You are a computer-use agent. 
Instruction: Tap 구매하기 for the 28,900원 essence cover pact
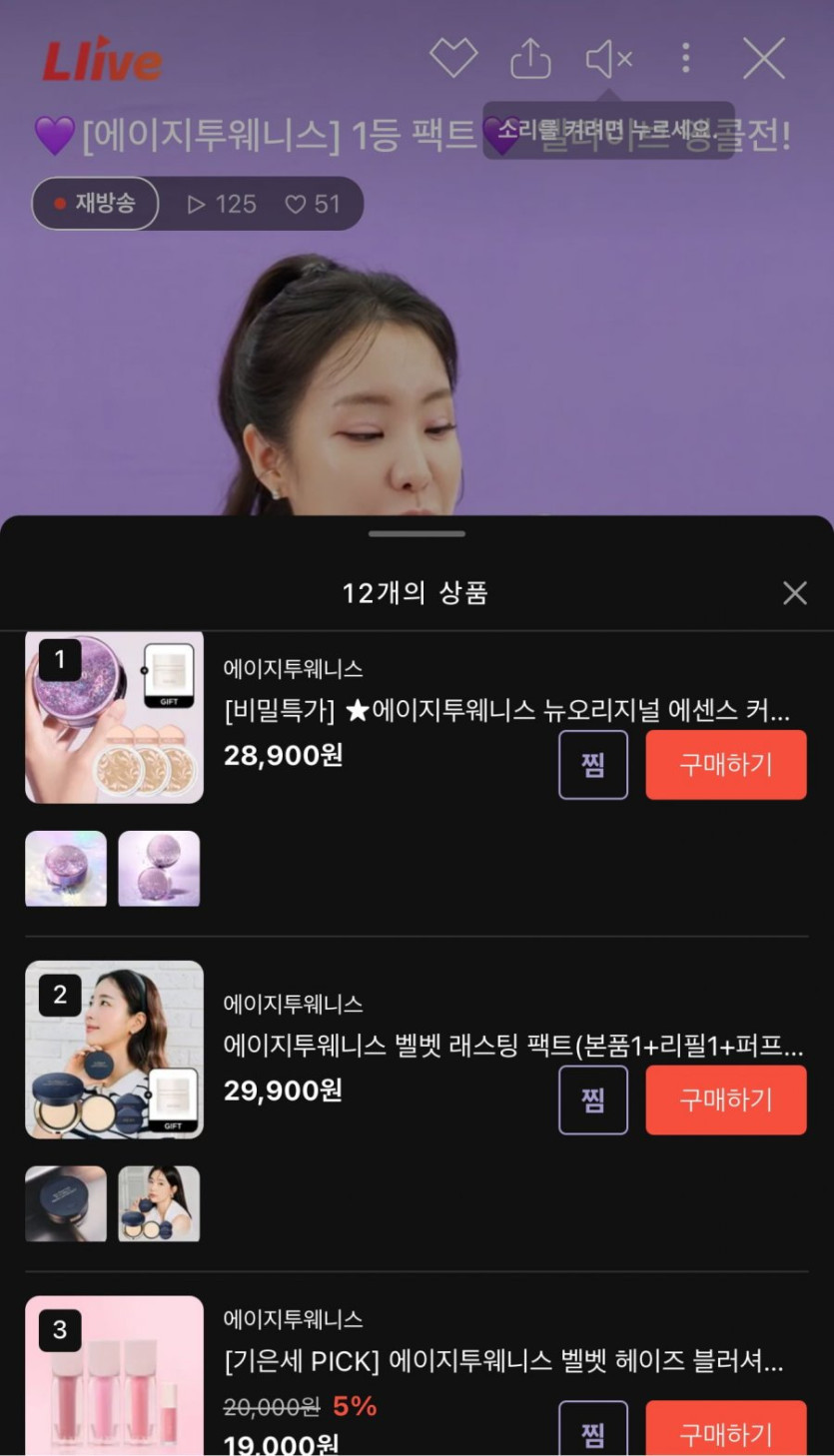(x=725, y=765)
